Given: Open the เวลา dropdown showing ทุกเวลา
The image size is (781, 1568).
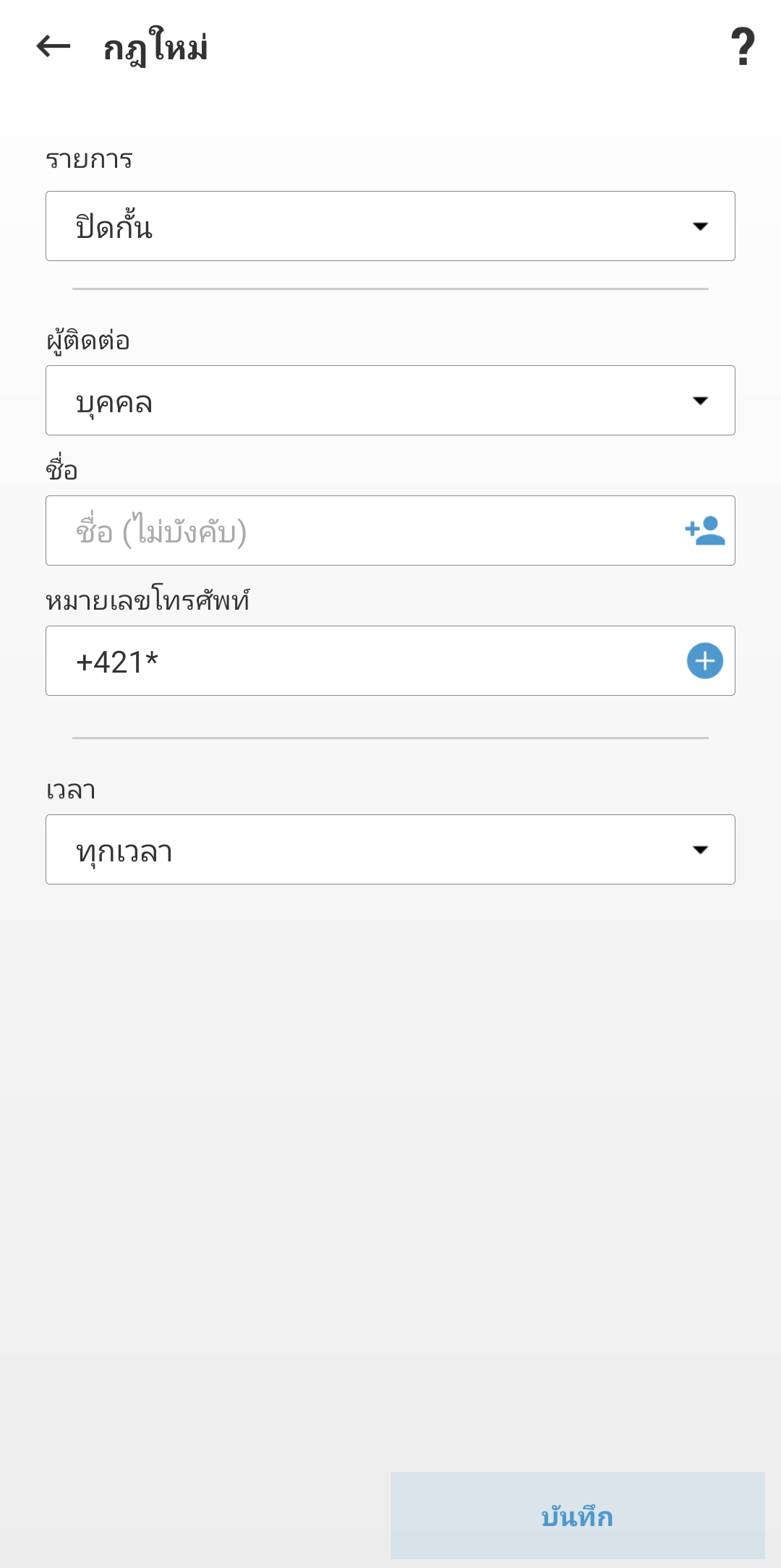Looking at the screenshot, I should [x=390, y=849].
